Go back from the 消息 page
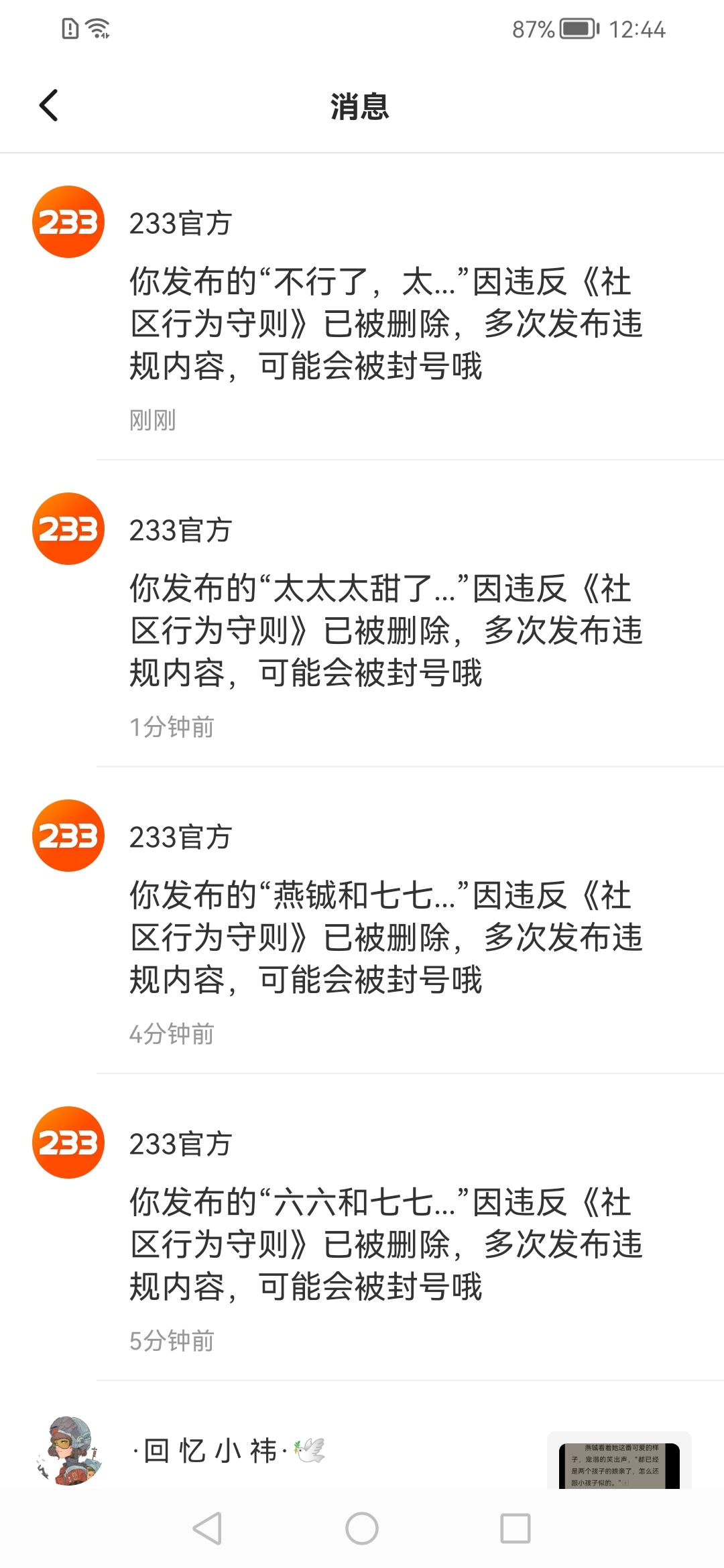Viewport: 724px width, 1568px height. coord(49,106)
